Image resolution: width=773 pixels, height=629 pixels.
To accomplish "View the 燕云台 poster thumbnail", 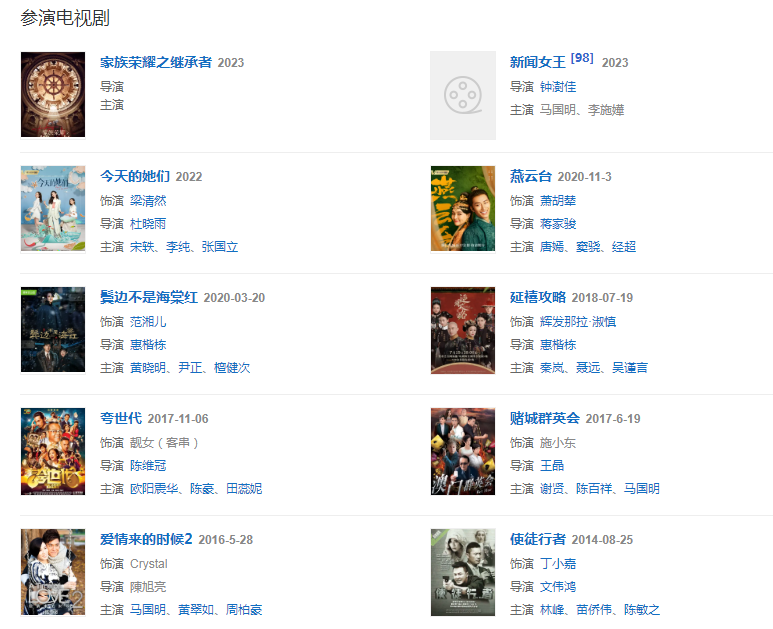I will 462,208.
